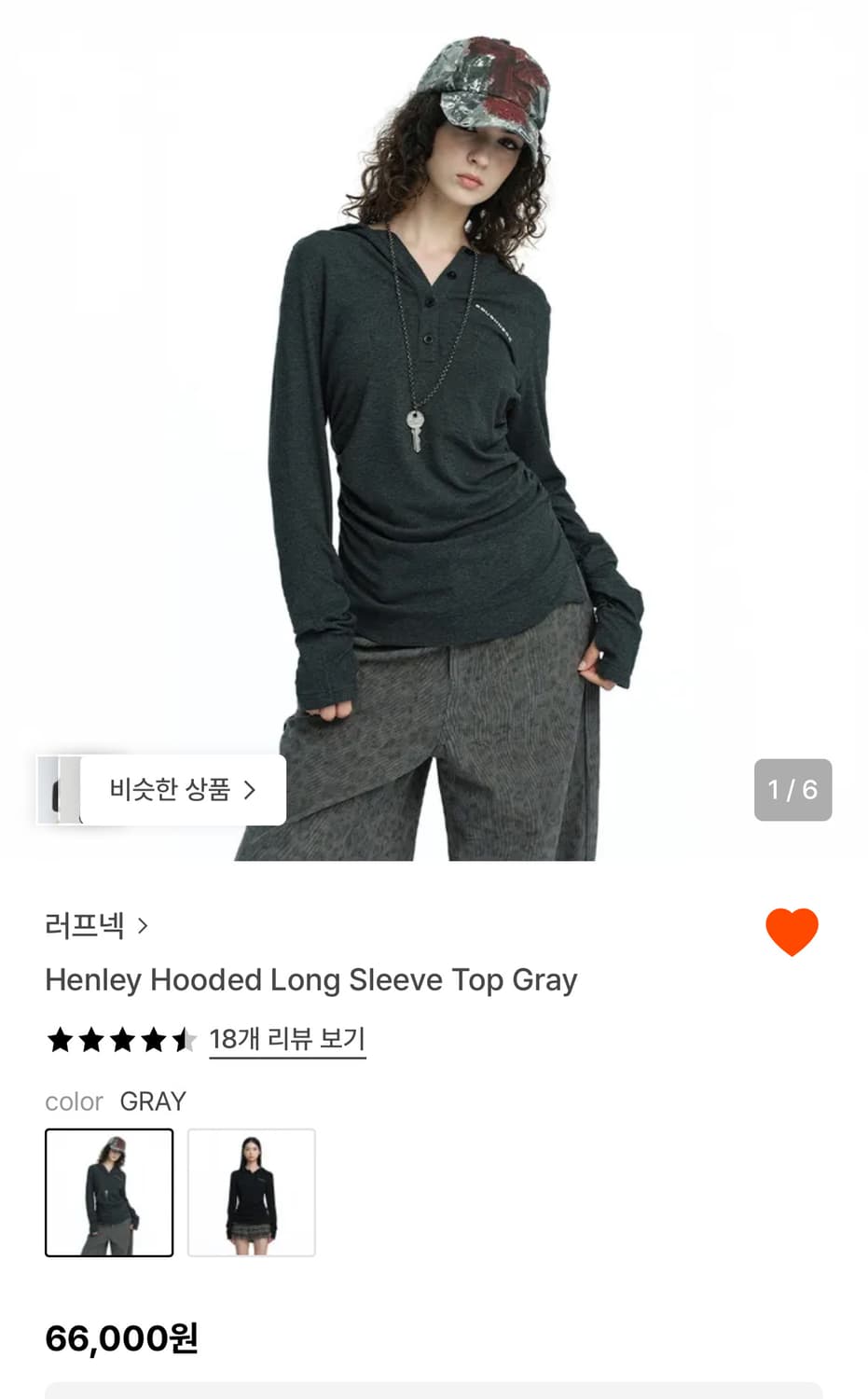Expand the 비슷한 상품 similar products panel
The image size is (868, 1399).
point(182,790)
